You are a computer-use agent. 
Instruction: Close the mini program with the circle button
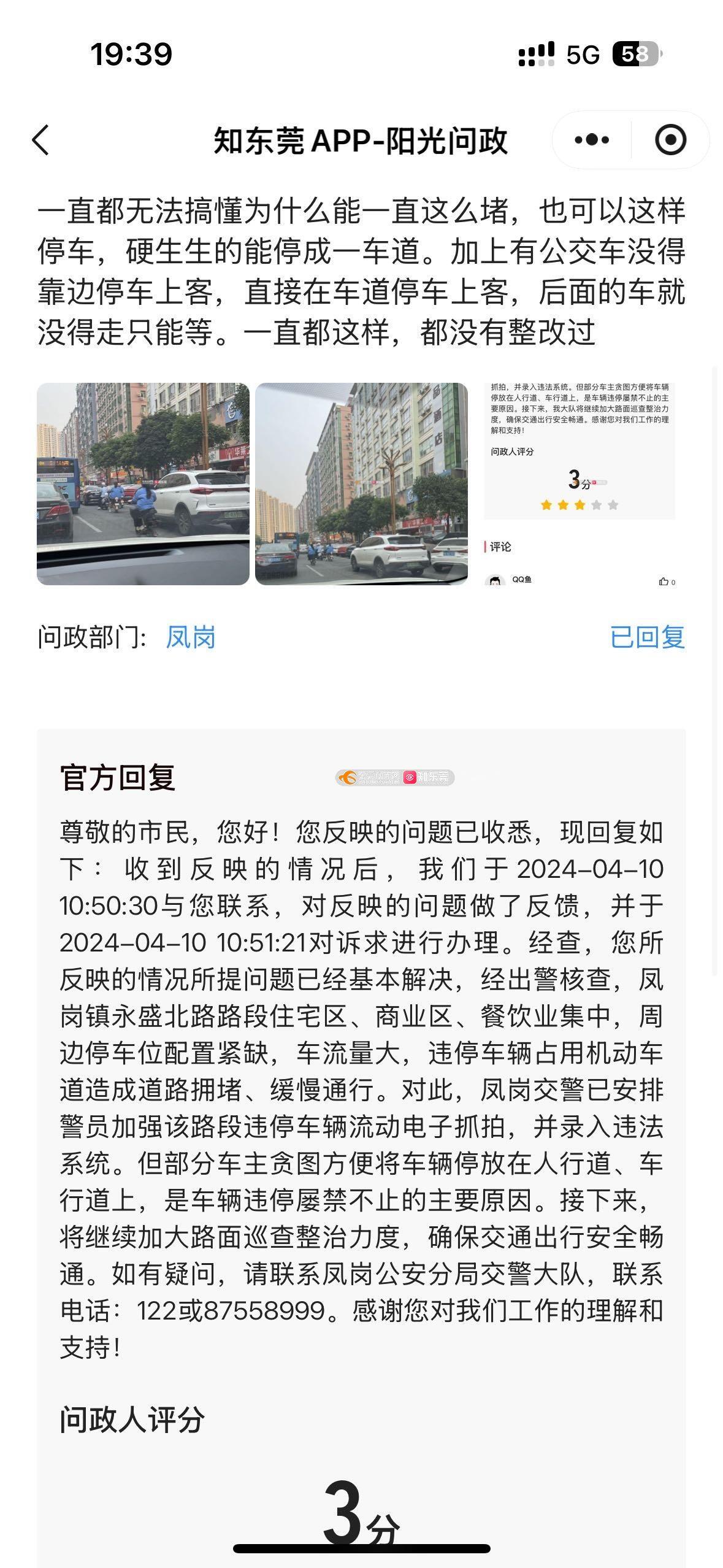click(x=670, y=140)
